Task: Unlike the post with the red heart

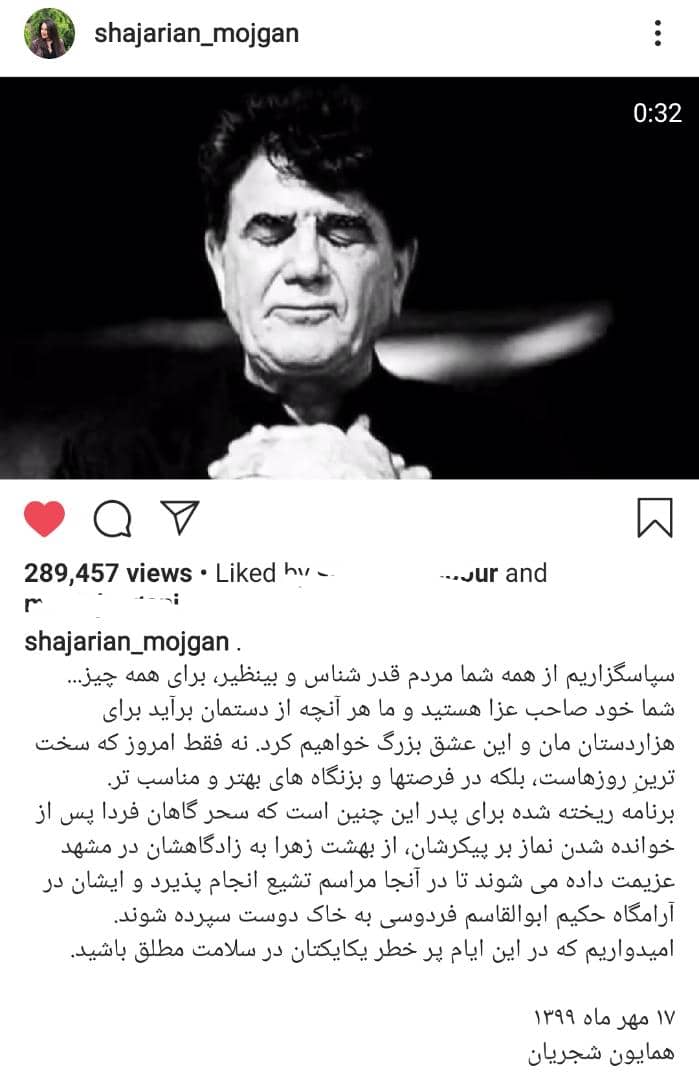Action: (x=43, y=518)
